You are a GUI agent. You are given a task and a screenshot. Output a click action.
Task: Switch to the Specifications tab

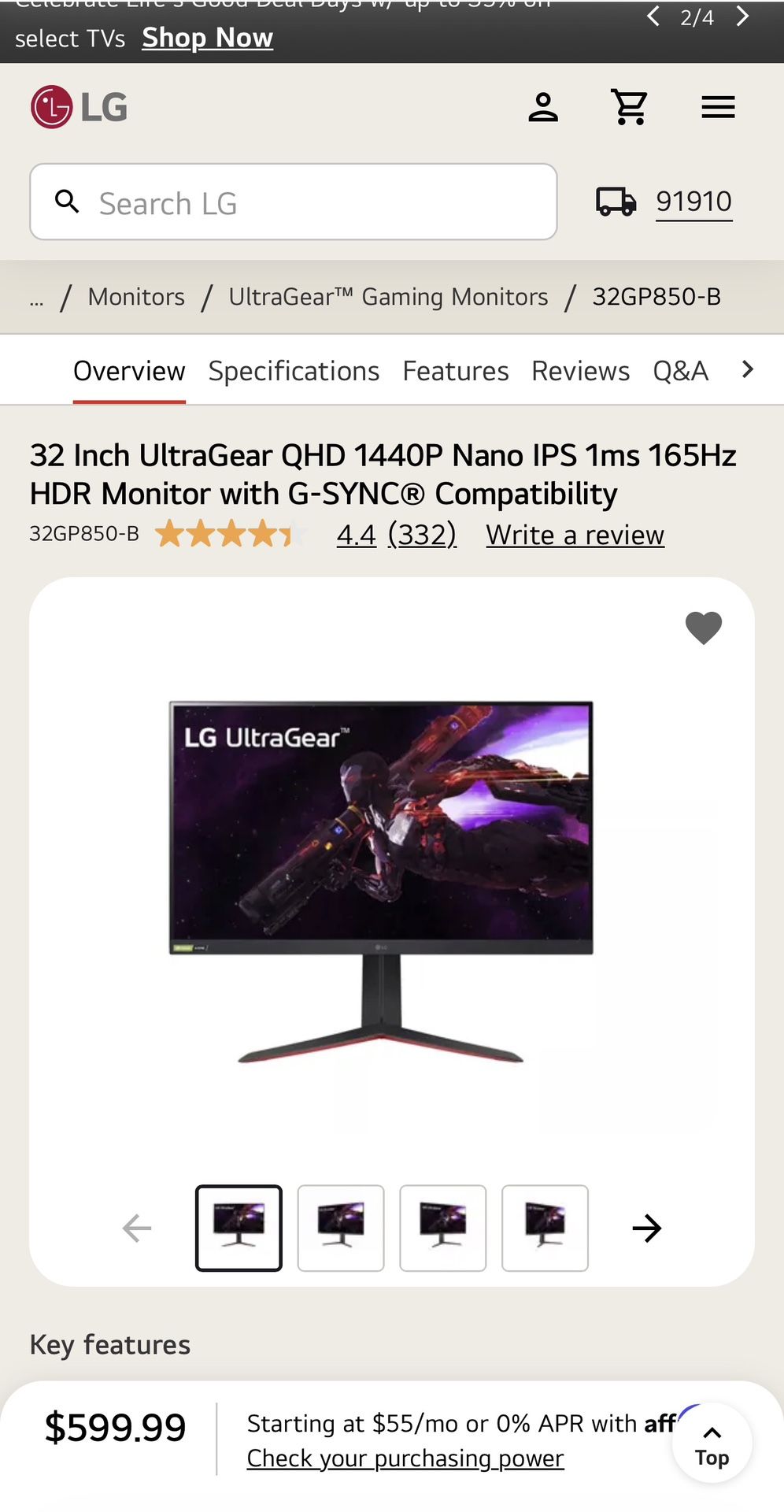pos(294,371)
